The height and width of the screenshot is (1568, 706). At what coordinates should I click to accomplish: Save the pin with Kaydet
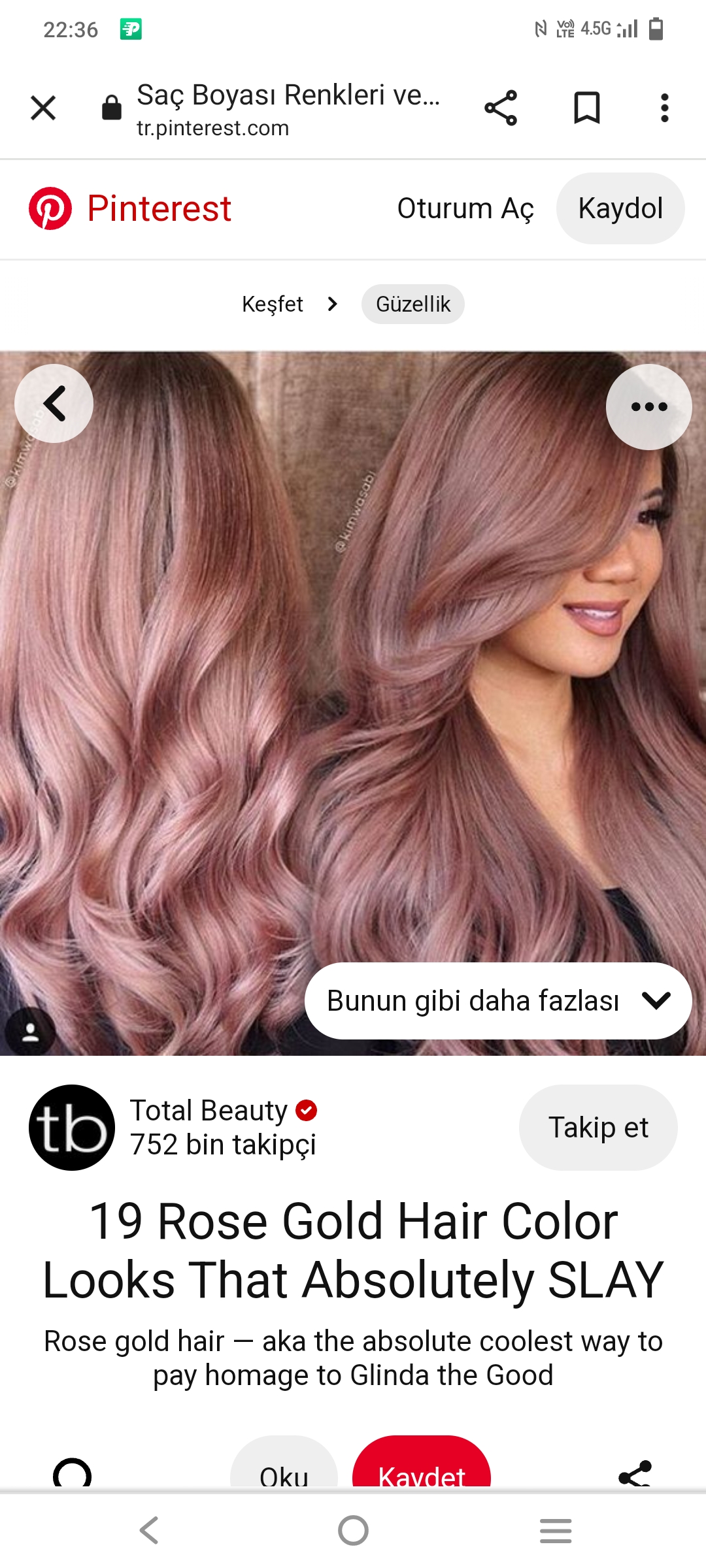click(x=422, y=1473)
